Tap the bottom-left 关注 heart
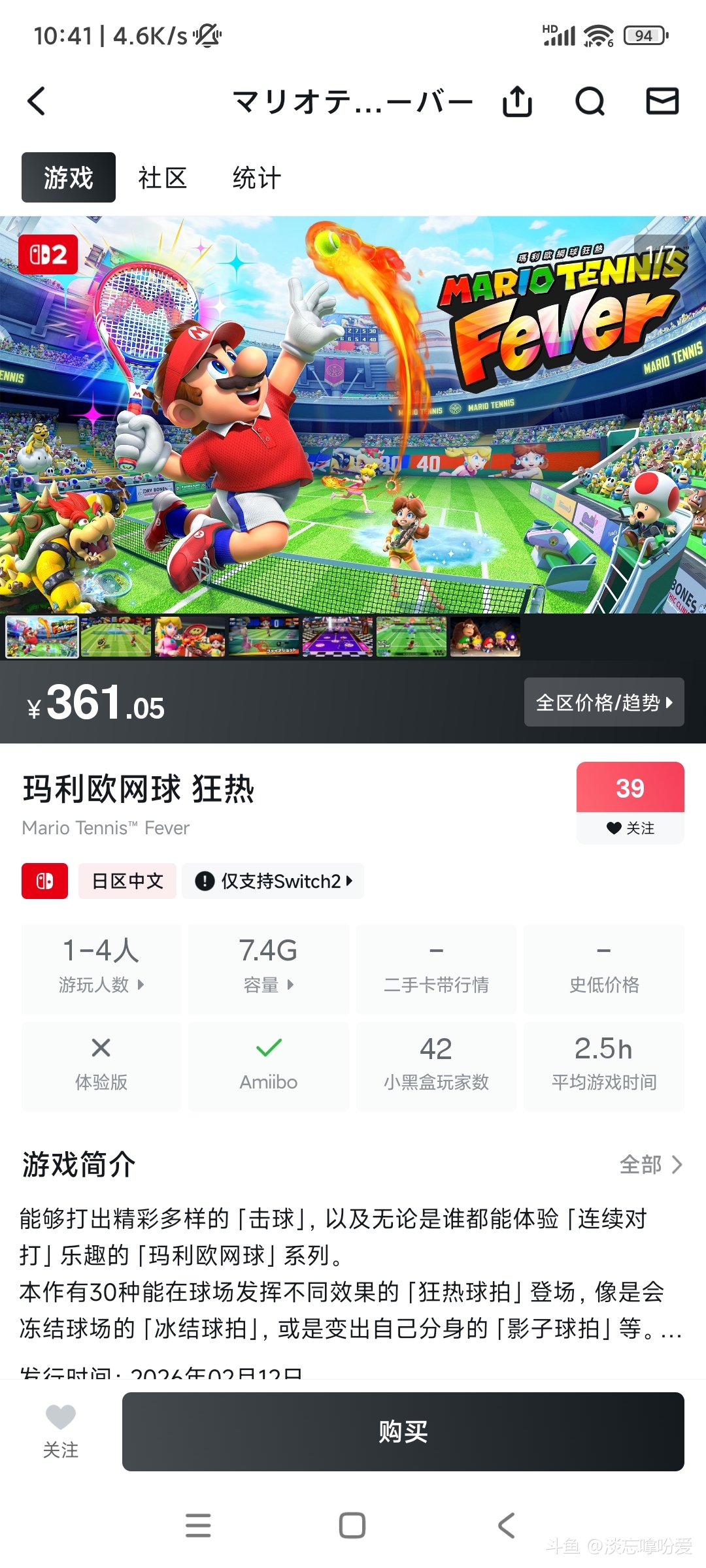 61,1431
